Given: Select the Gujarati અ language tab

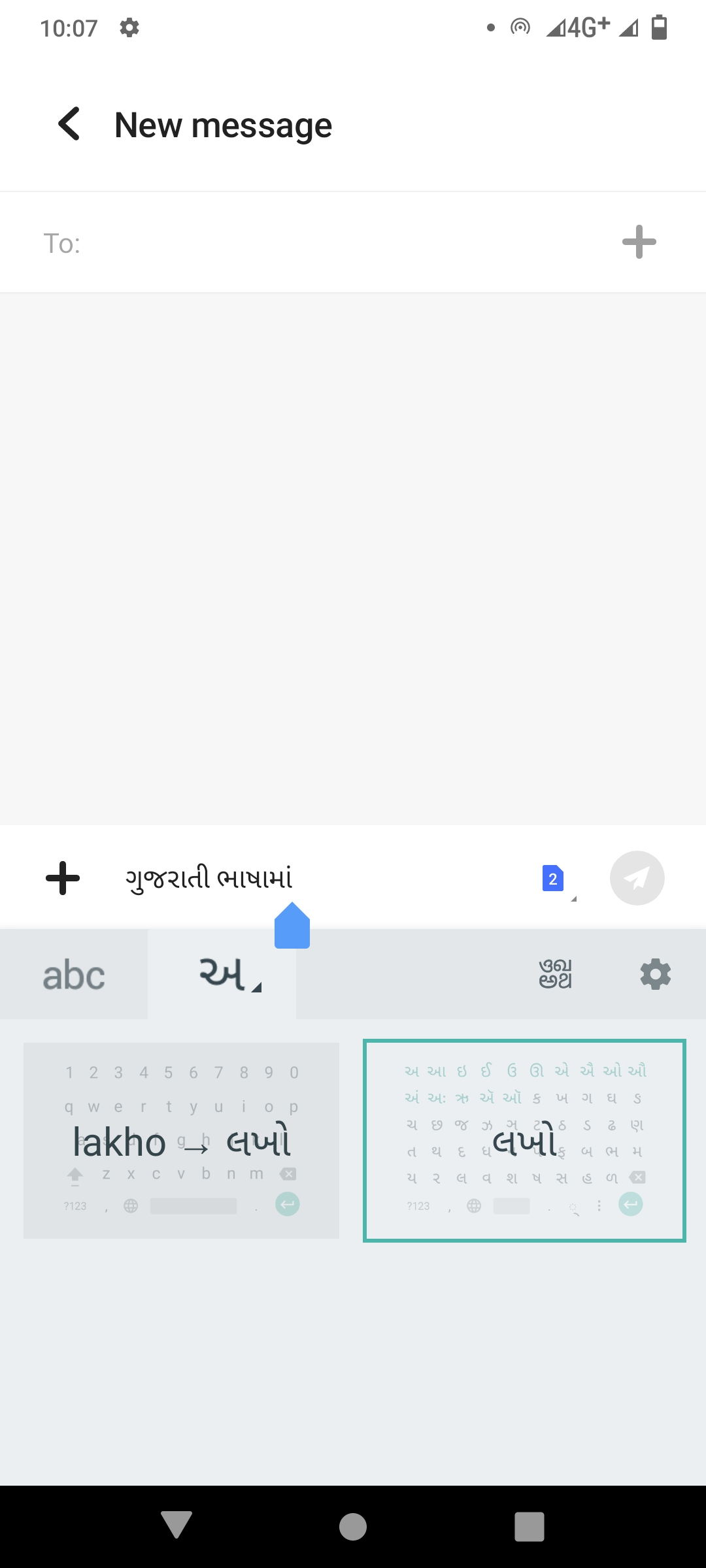Looking at the screenshot, I should (222, 975).
